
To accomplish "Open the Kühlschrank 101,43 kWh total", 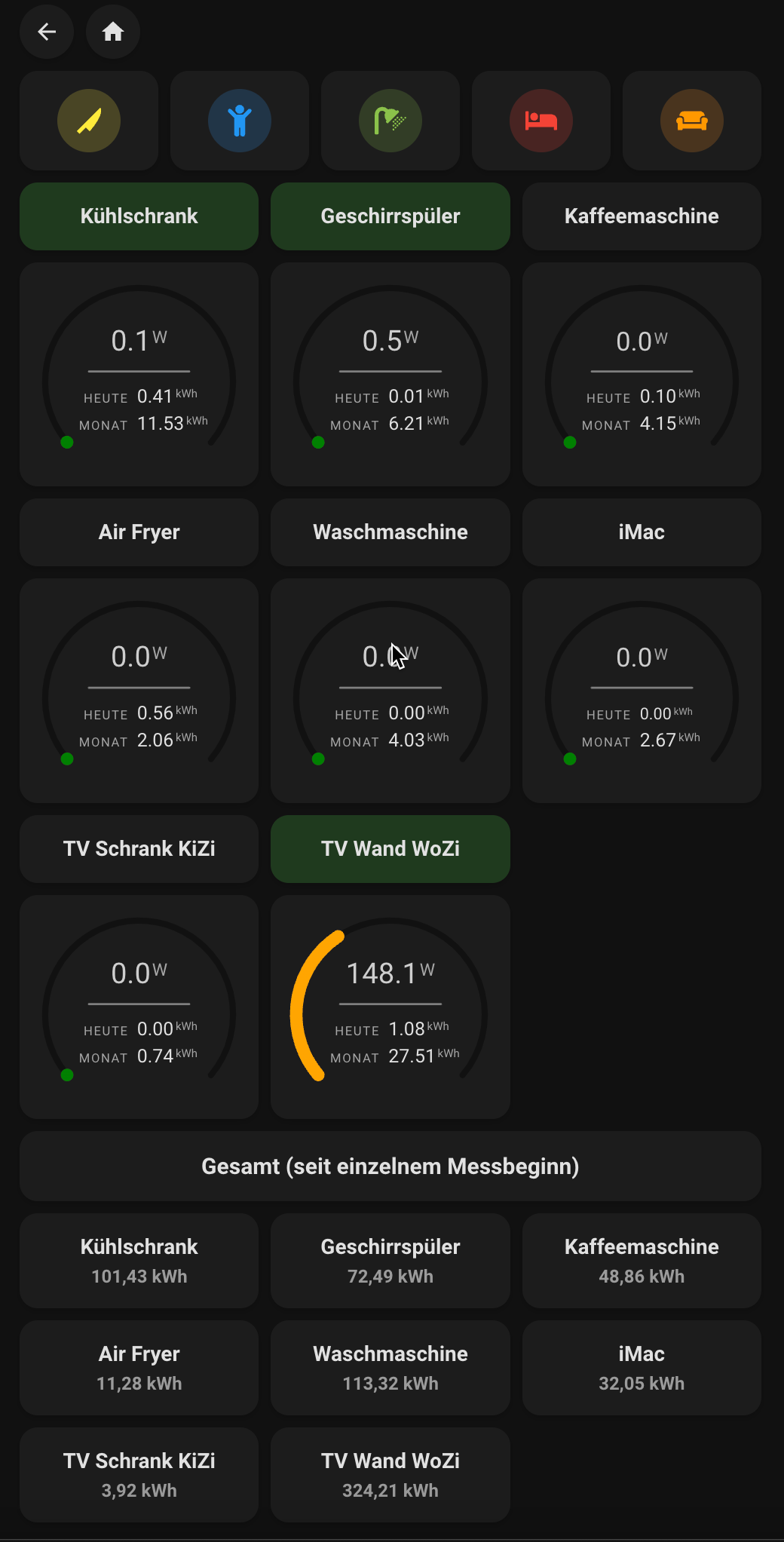I will [x=139, y=1261].
